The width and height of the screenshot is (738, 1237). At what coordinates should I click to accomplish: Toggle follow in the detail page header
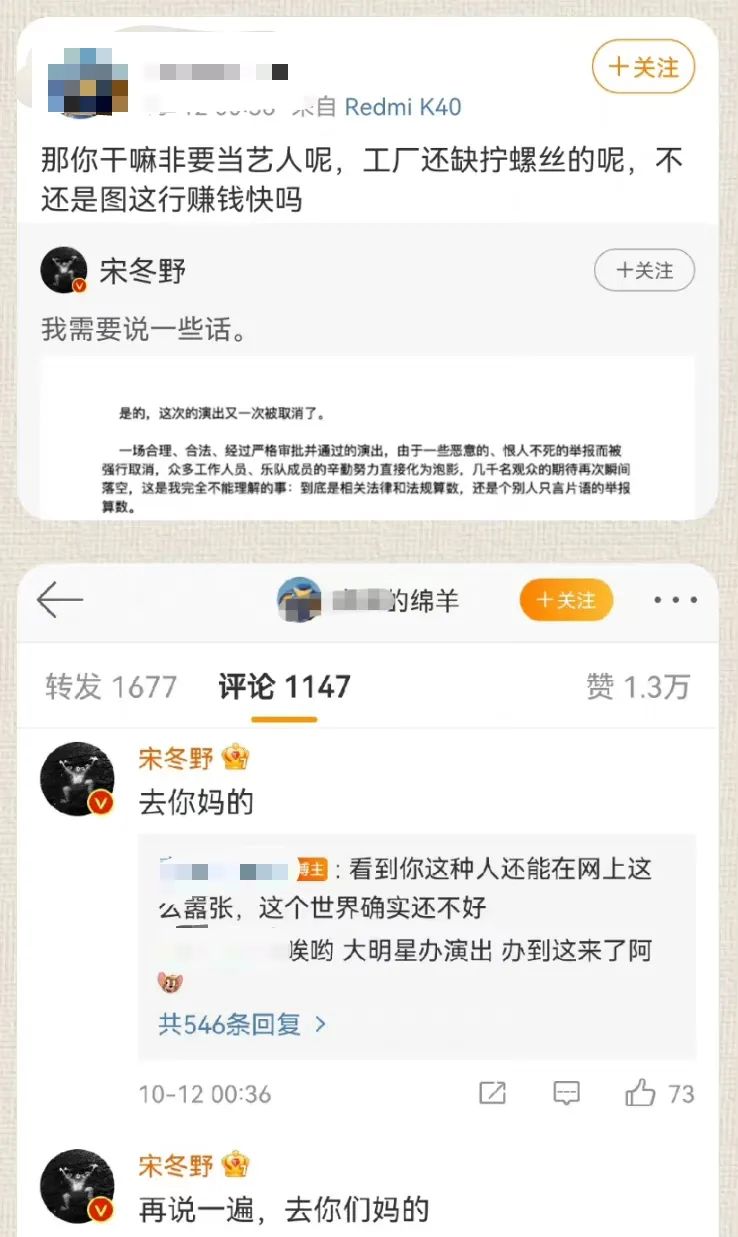pos(566,600)
